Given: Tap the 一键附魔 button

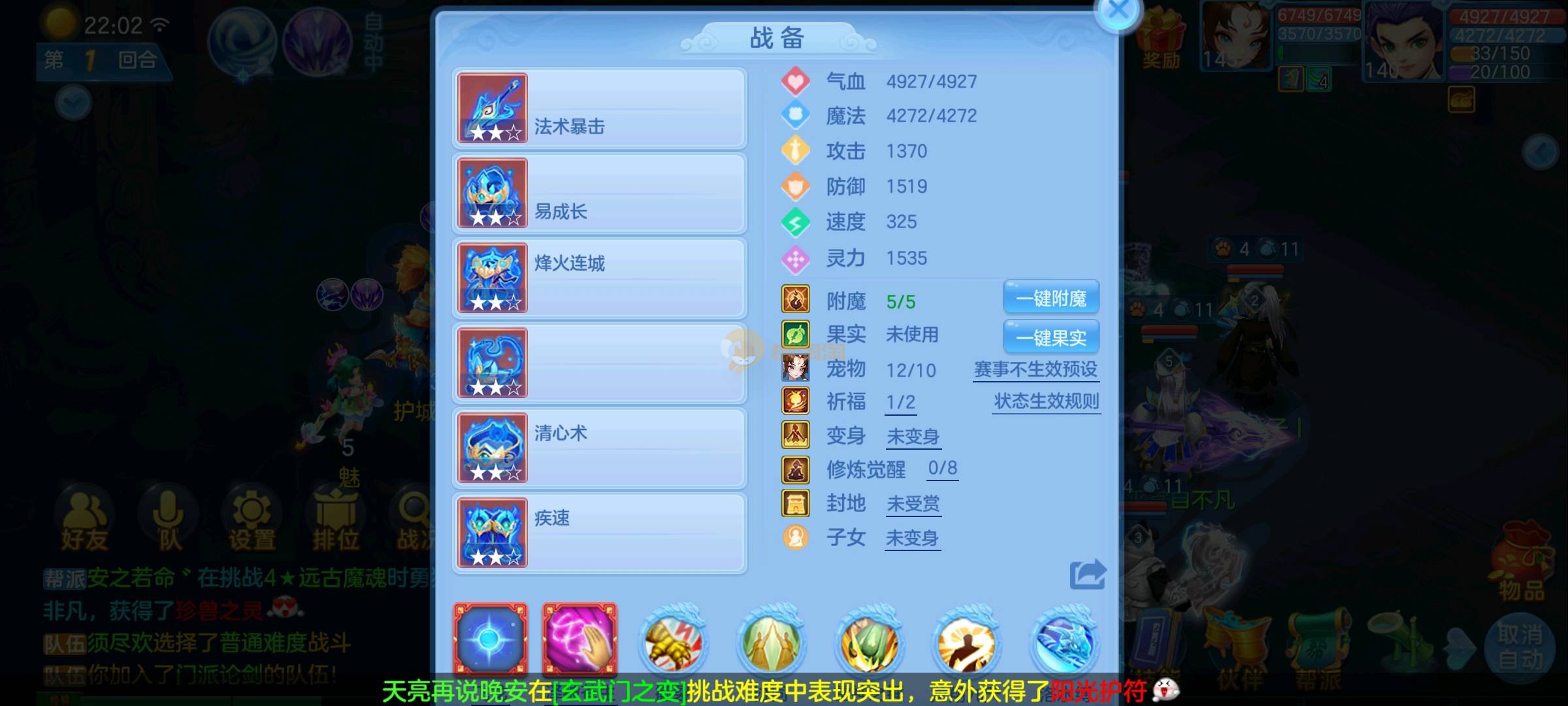Looking at the screenshot, I should [x=1051, y=298].
